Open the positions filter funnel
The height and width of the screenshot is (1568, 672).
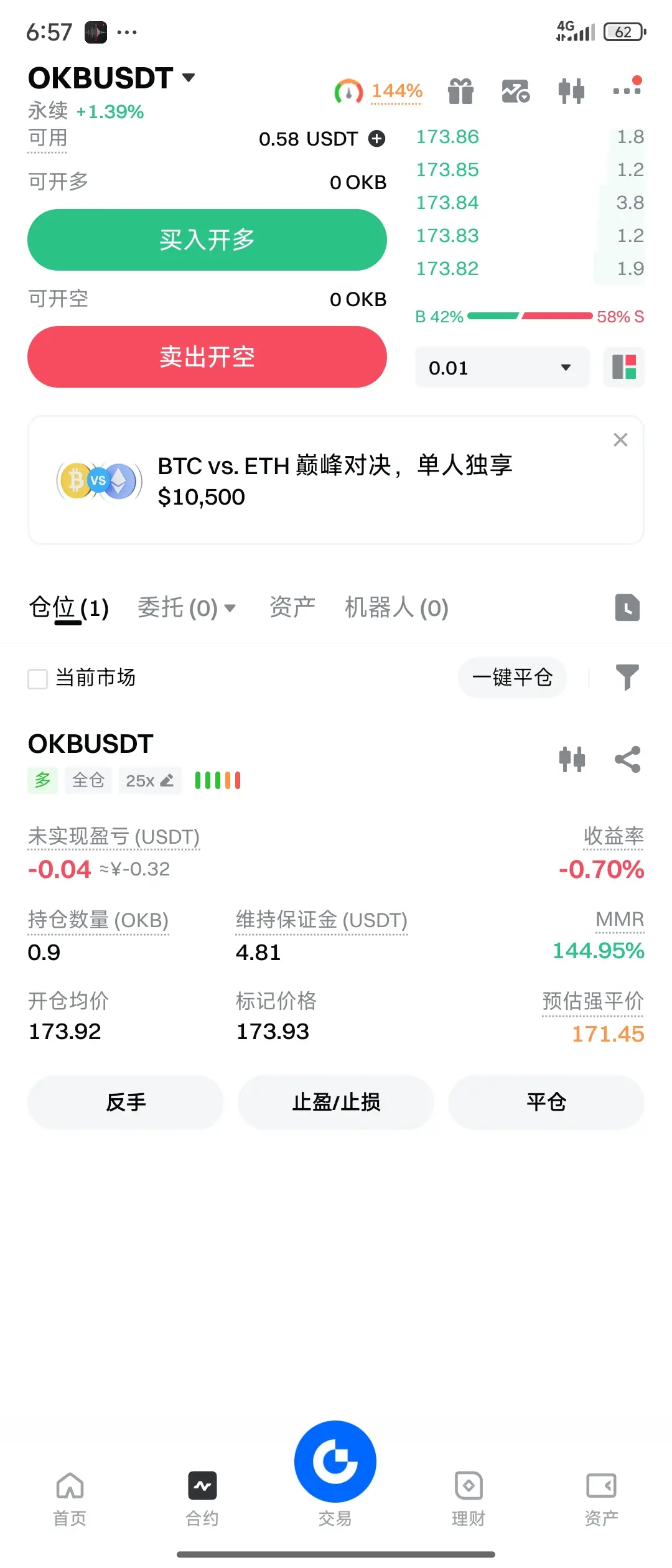[627, 677]
